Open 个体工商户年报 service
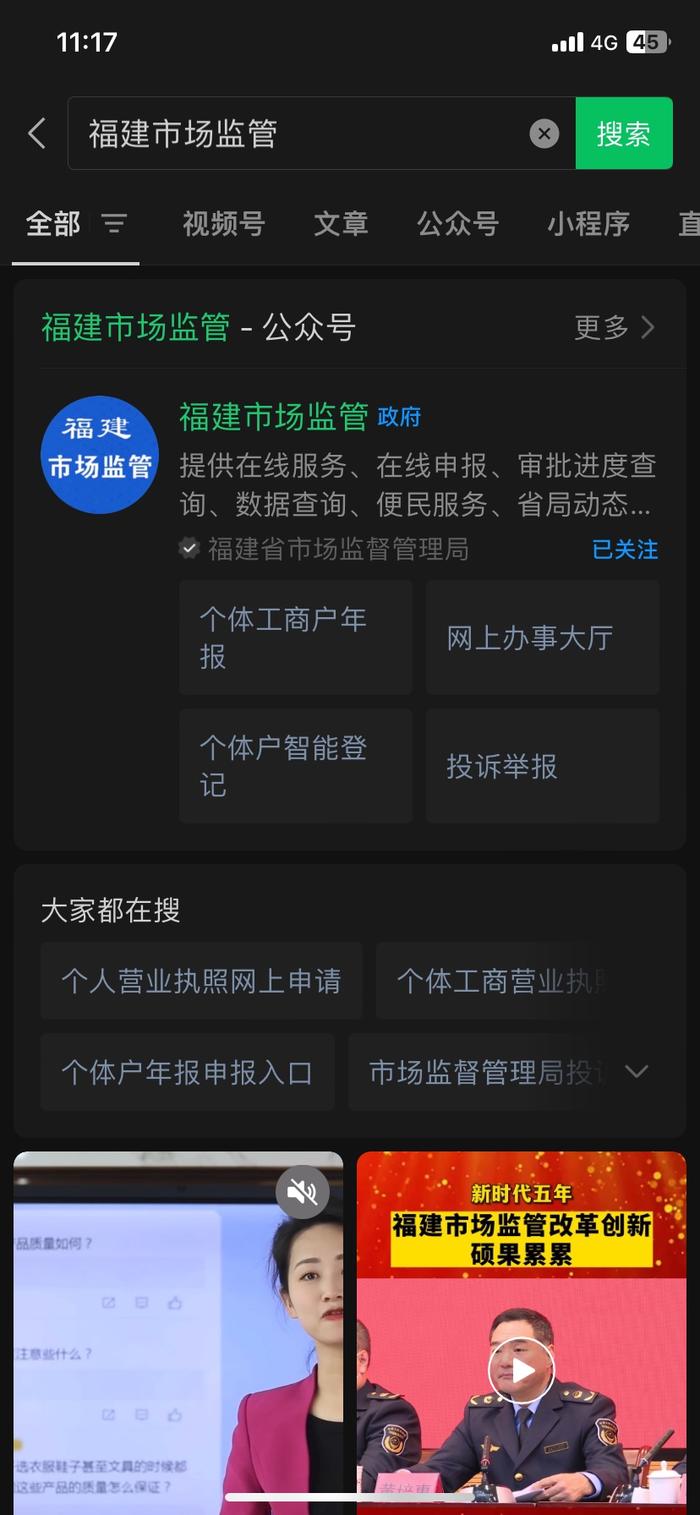700x1515 pixels. [x=295, y=637]
